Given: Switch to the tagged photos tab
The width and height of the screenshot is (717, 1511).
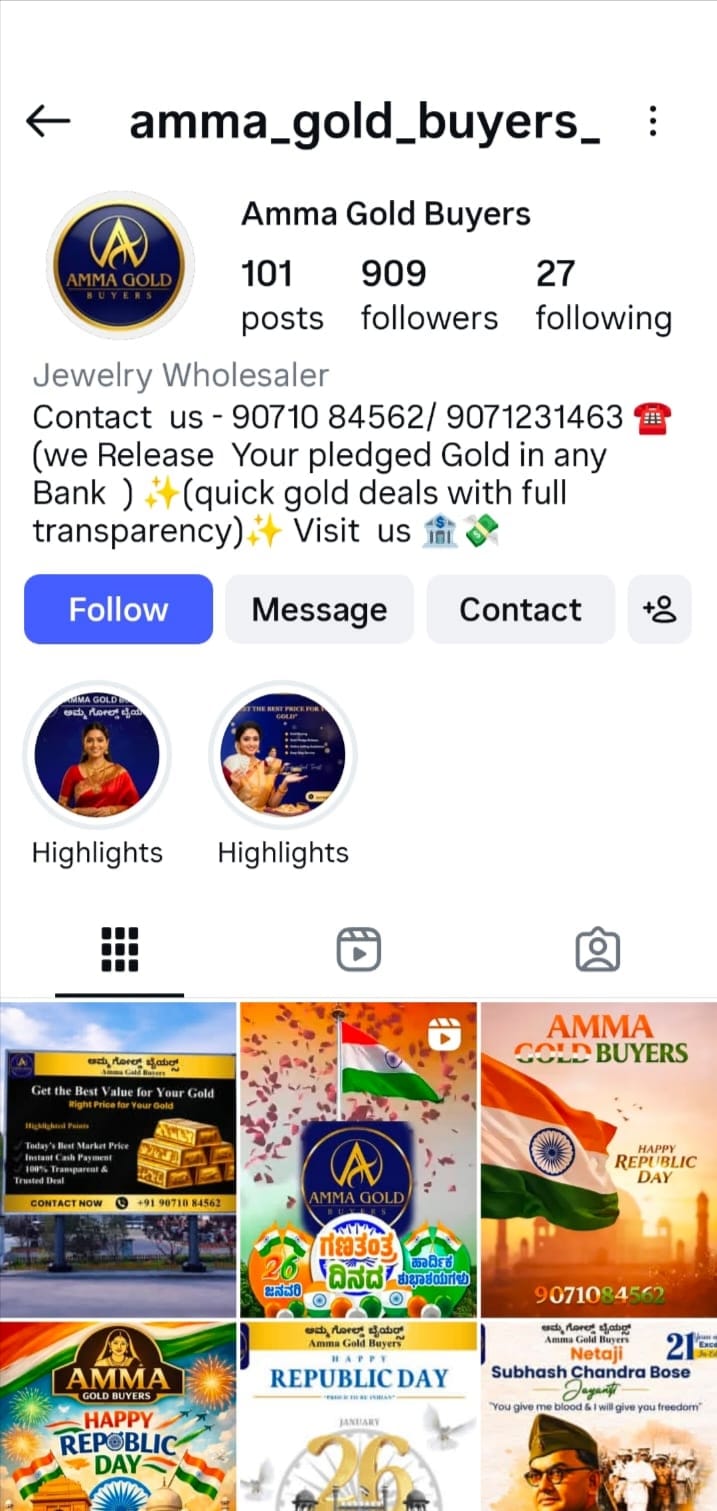Looking at the screenshot, I should (597, 949).
